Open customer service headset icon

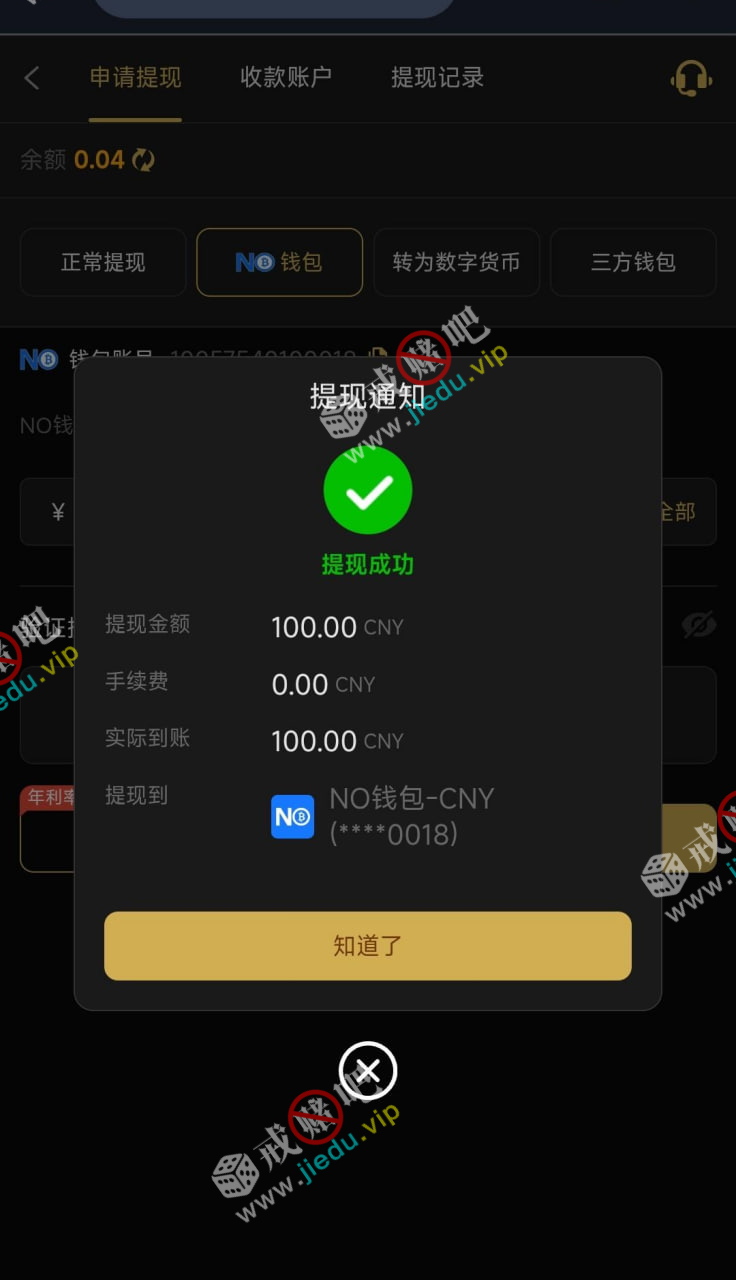tap(691, 78)
